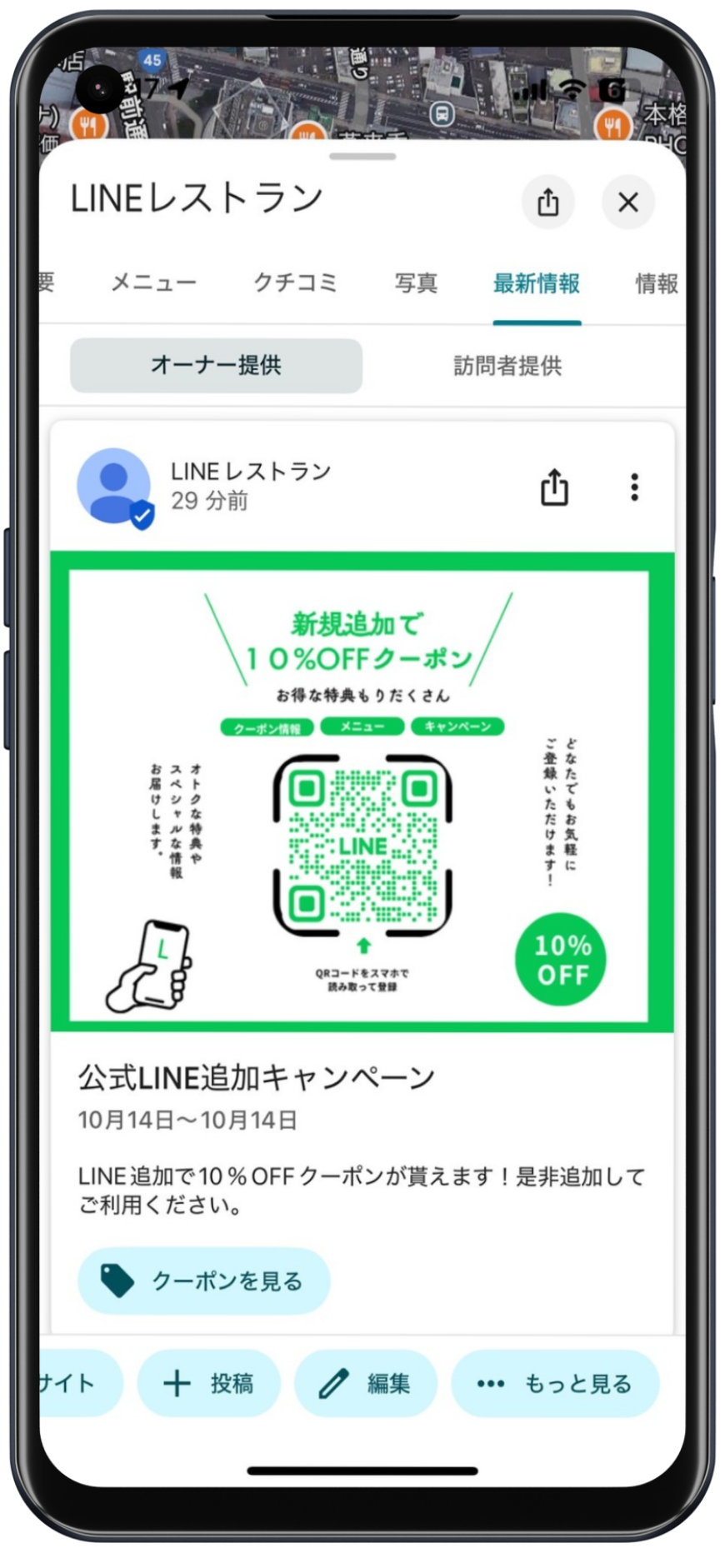Switch to 訪問者提供 updates
725x1568 pixels.
pyautogui.click(x=507, y=365)
